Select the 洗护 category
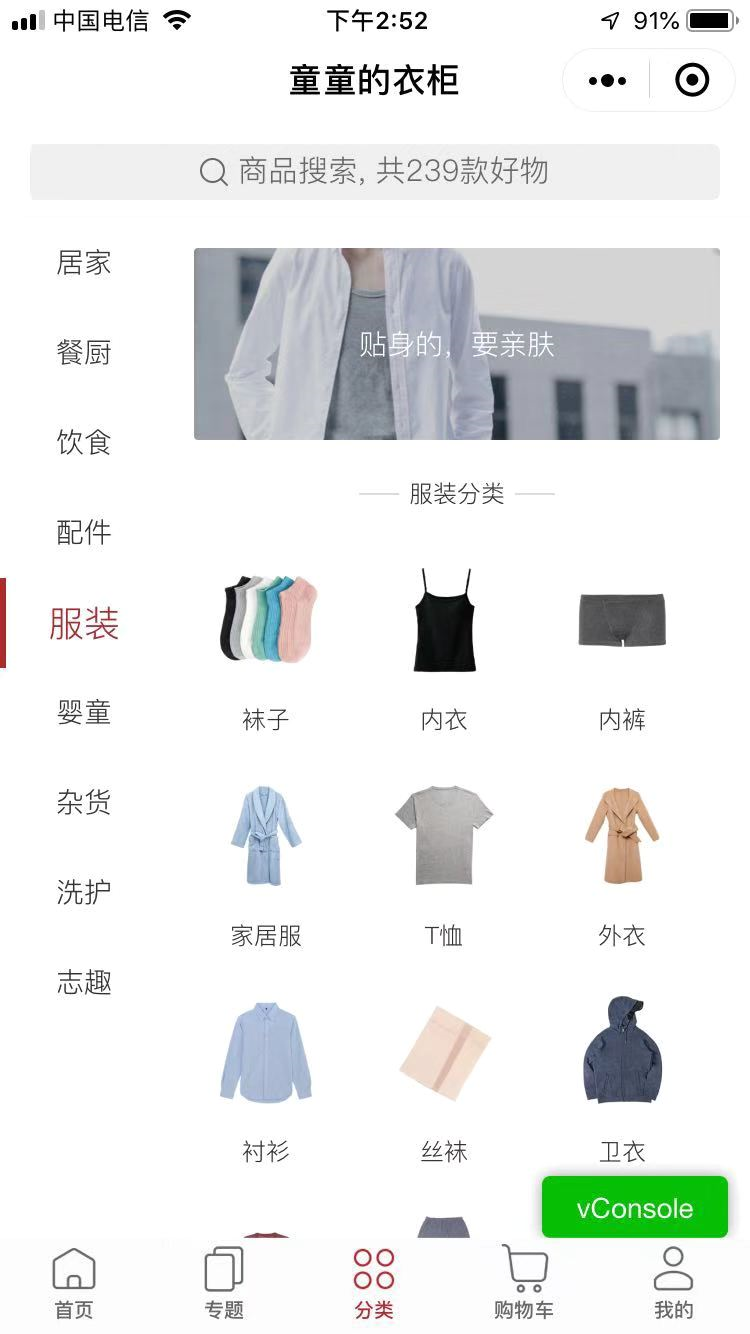The image size is (750, 1334). point(84,892)
